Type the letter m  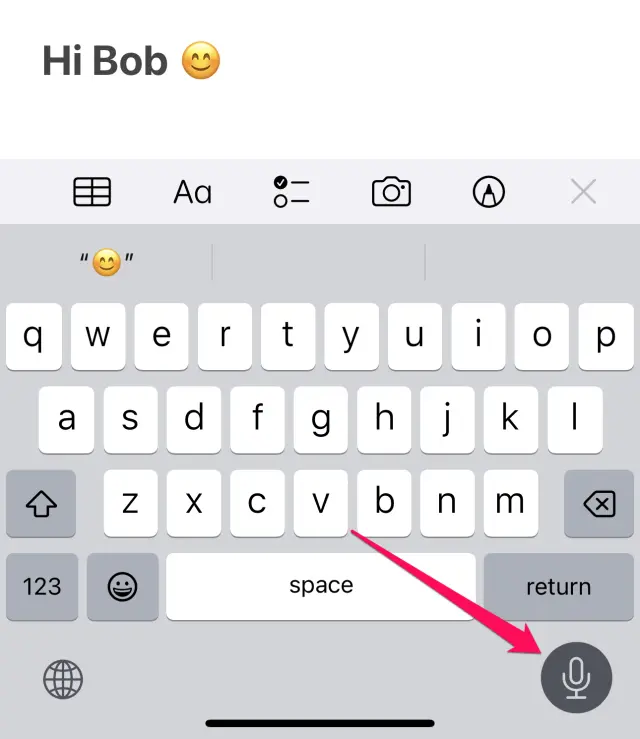[510, 504]
